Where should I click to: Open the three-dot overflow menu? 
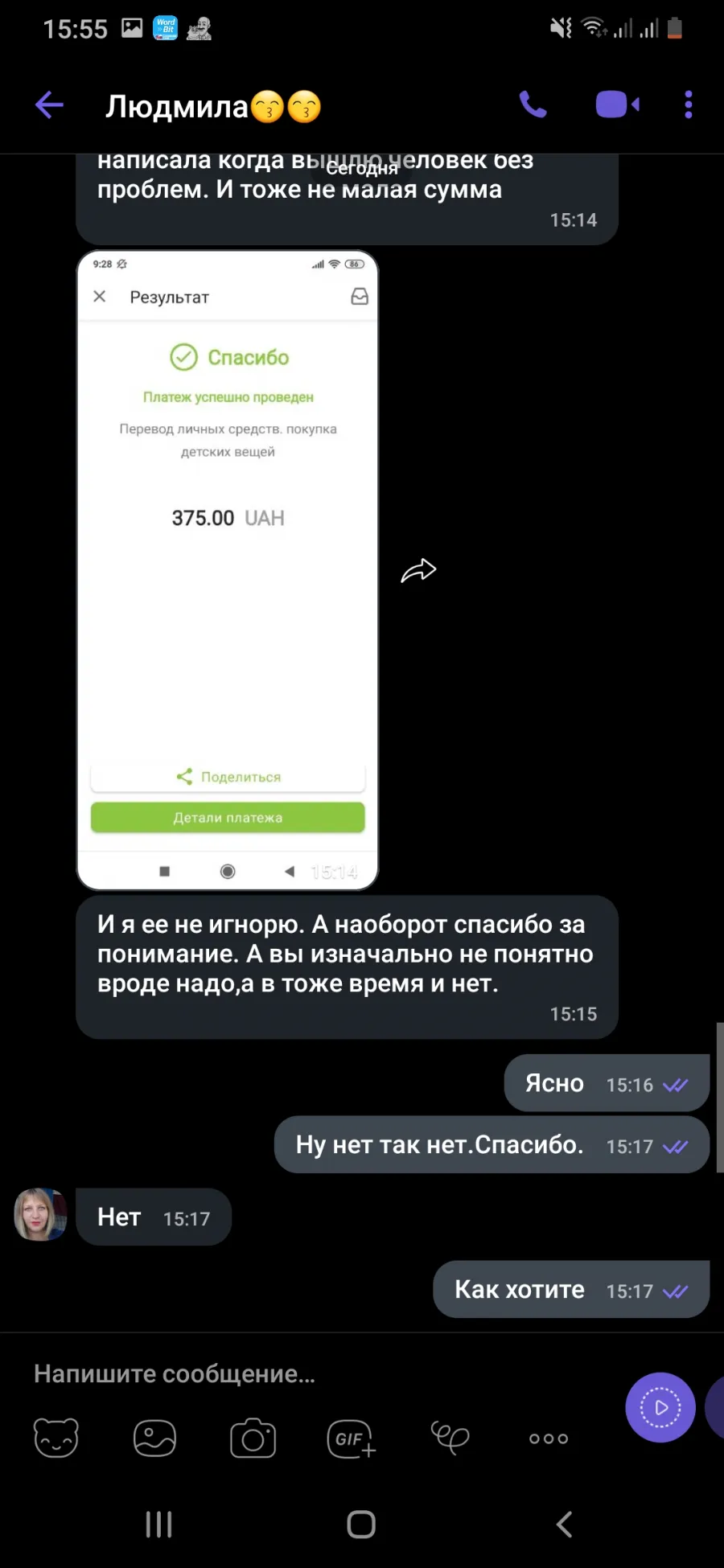[x=689, y=105]
